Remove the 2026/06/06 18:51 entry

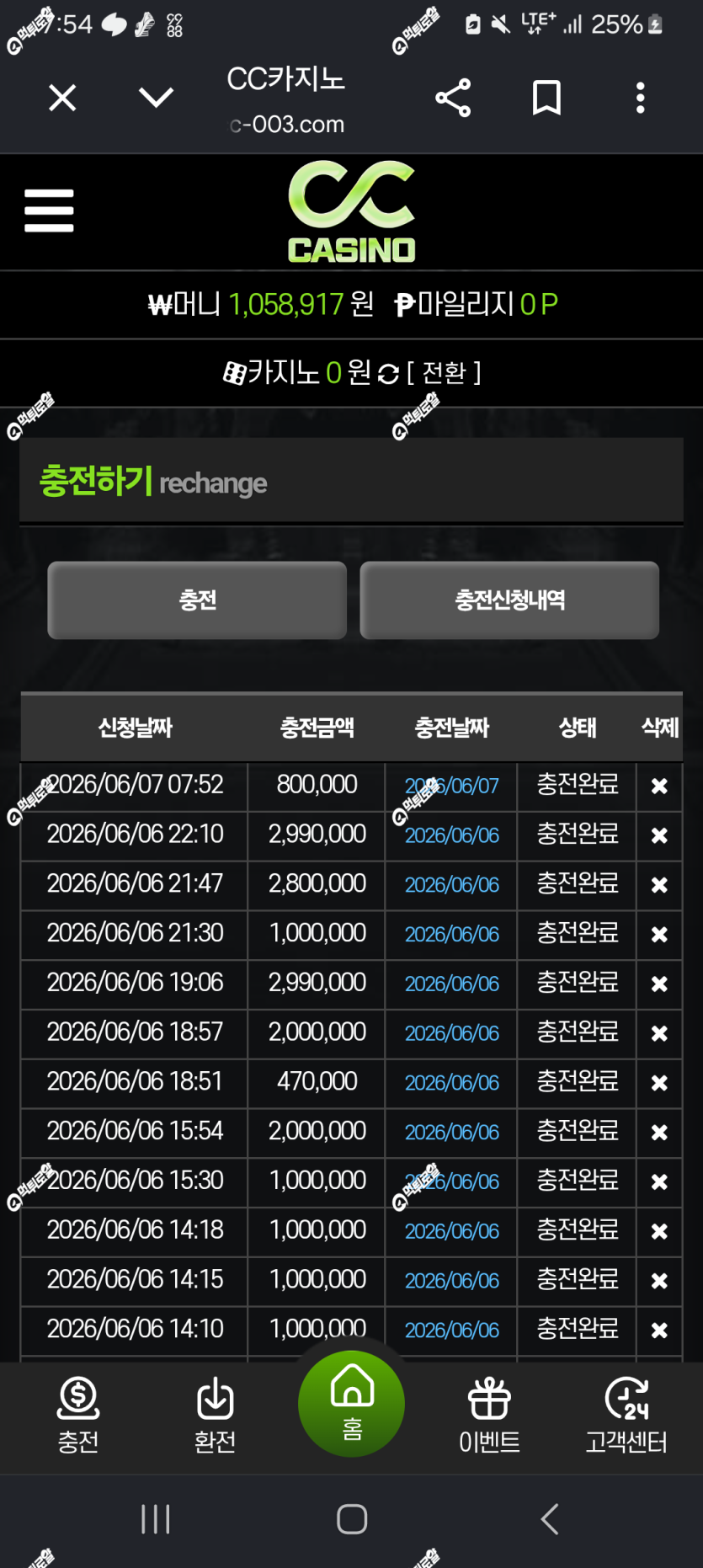point(659,1083)
